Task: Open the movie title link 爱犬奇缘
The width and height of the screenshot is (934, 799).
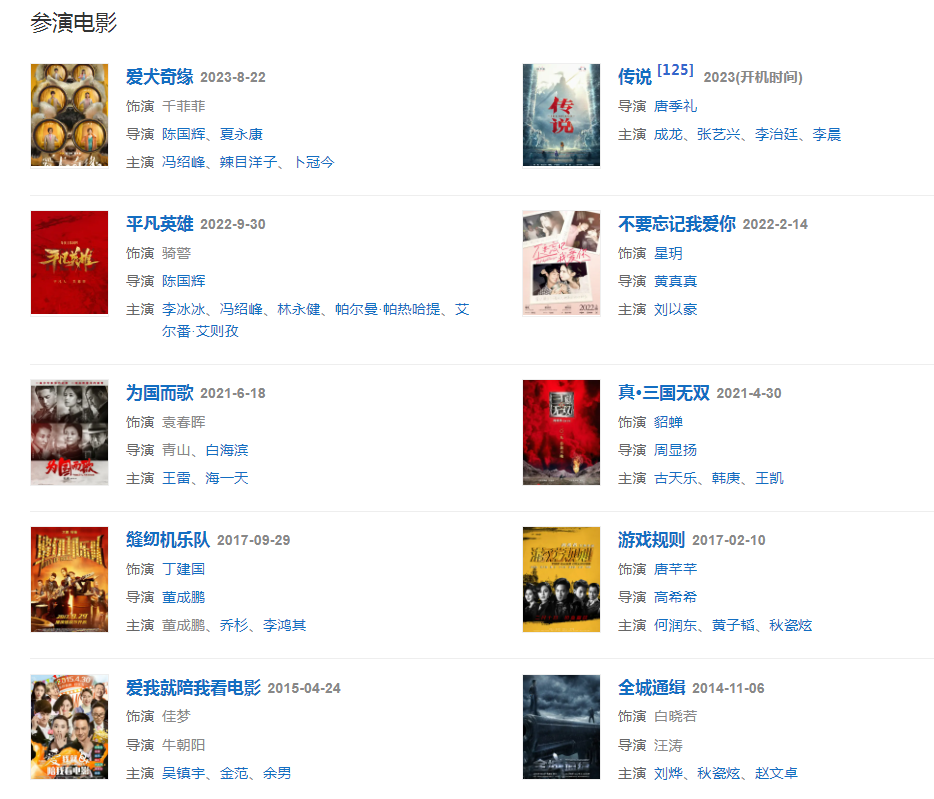Action: 159,77
